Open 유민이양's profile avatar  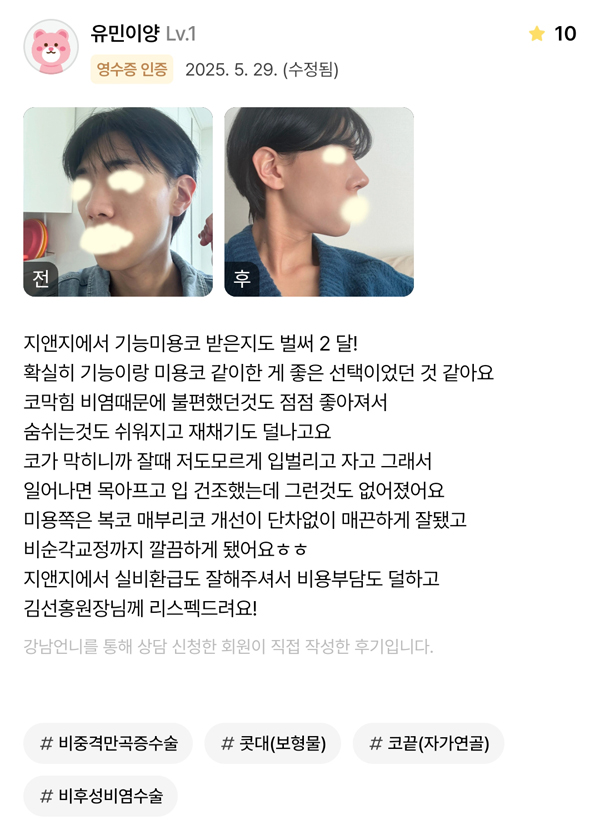[50, 47]
